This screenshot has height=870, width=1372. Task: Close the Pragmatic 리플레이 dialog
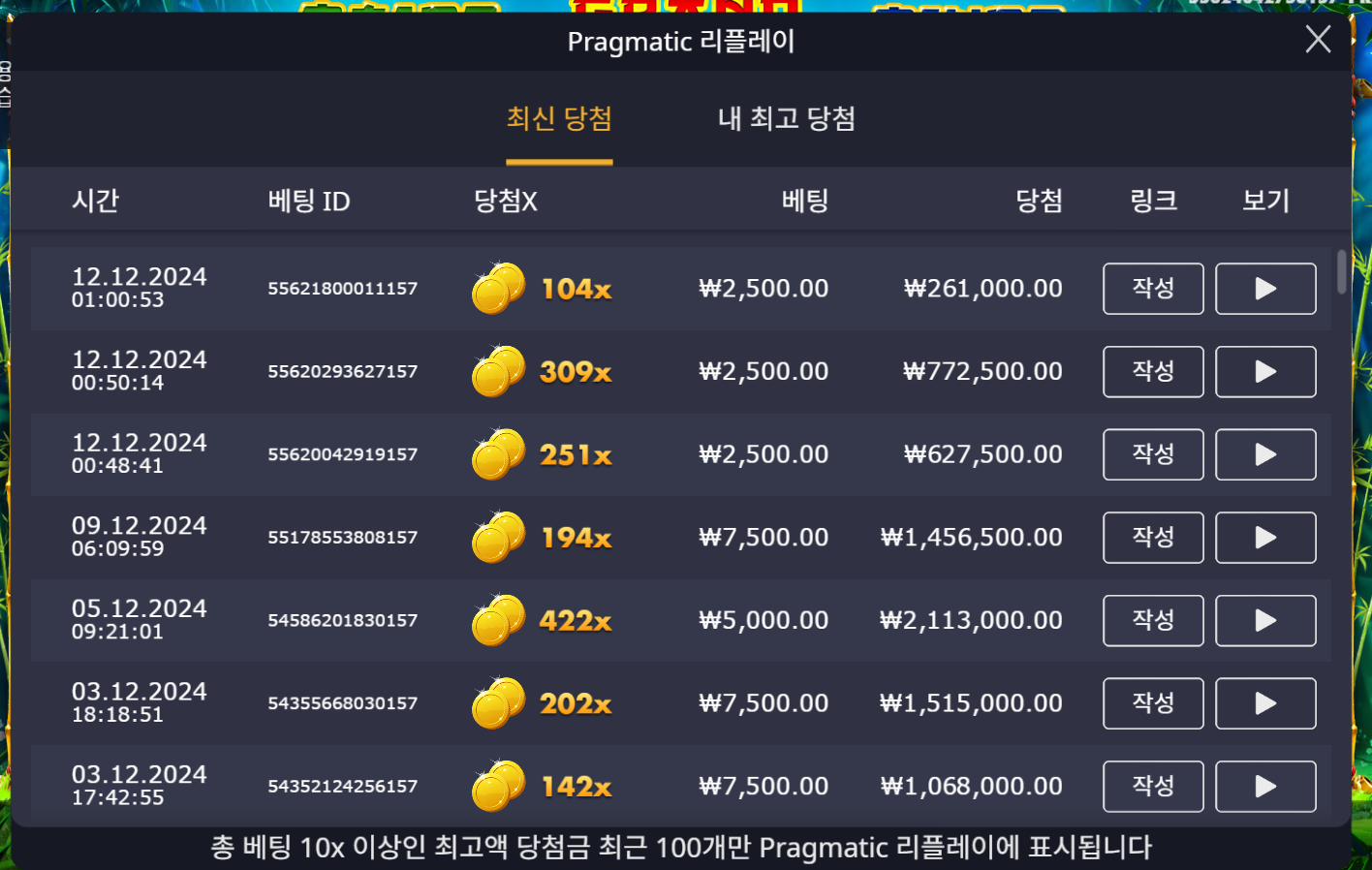1318,40
